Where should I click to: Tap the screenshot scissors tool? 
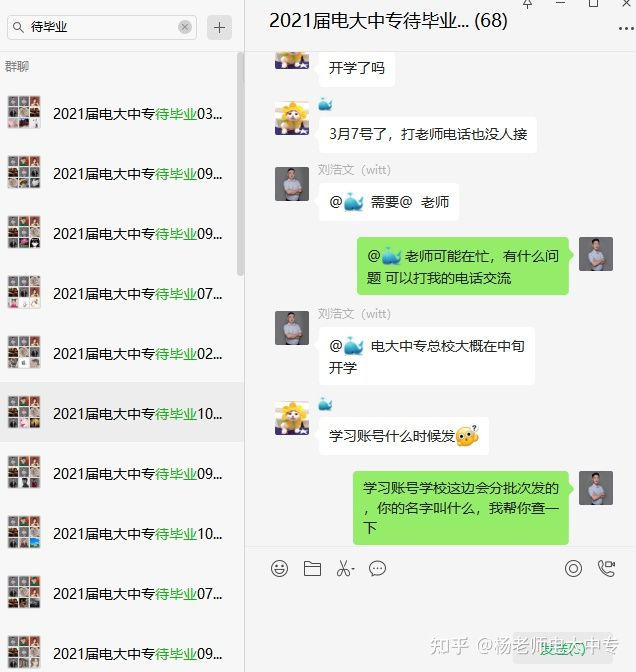tap(344, 568)
